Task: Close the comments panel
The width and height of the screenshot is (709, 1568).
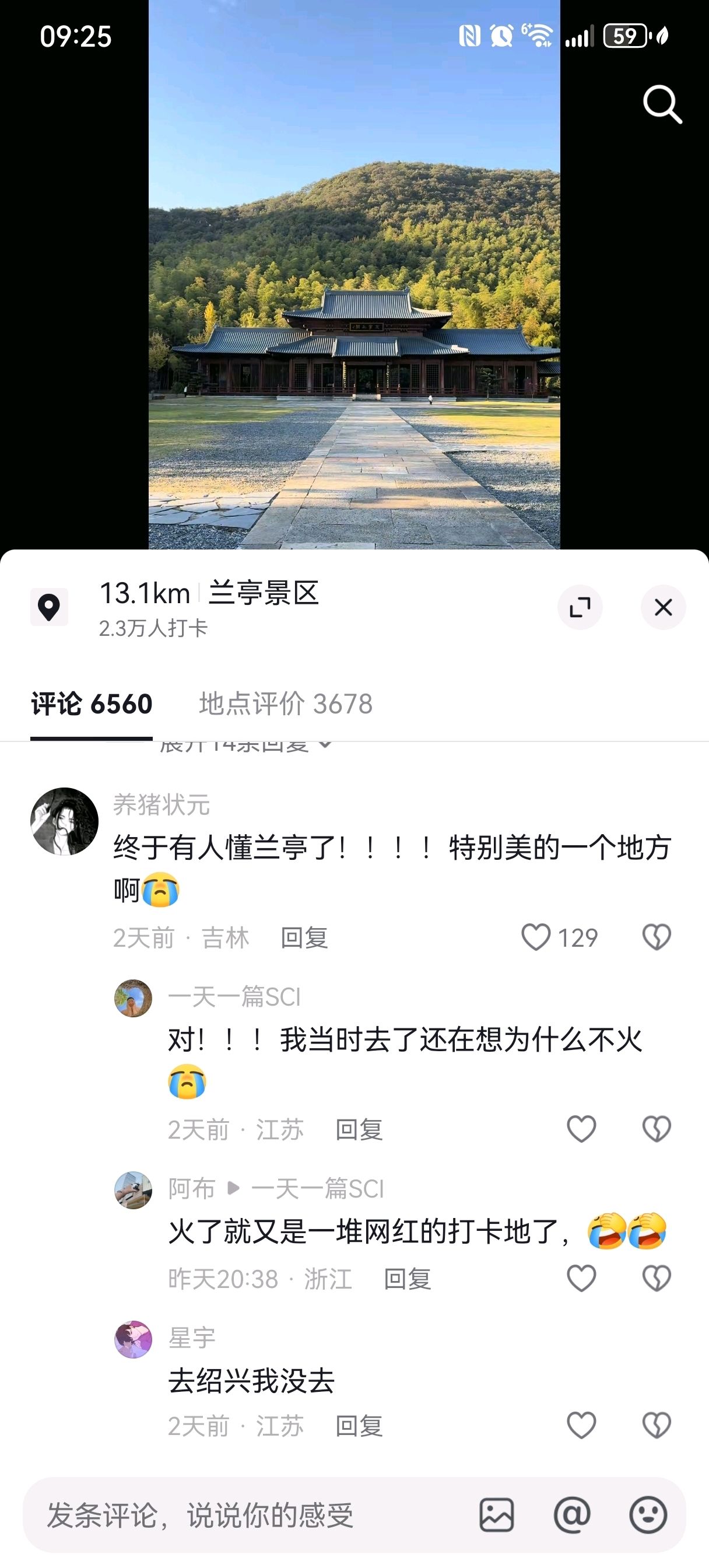Action: [663, 607]
